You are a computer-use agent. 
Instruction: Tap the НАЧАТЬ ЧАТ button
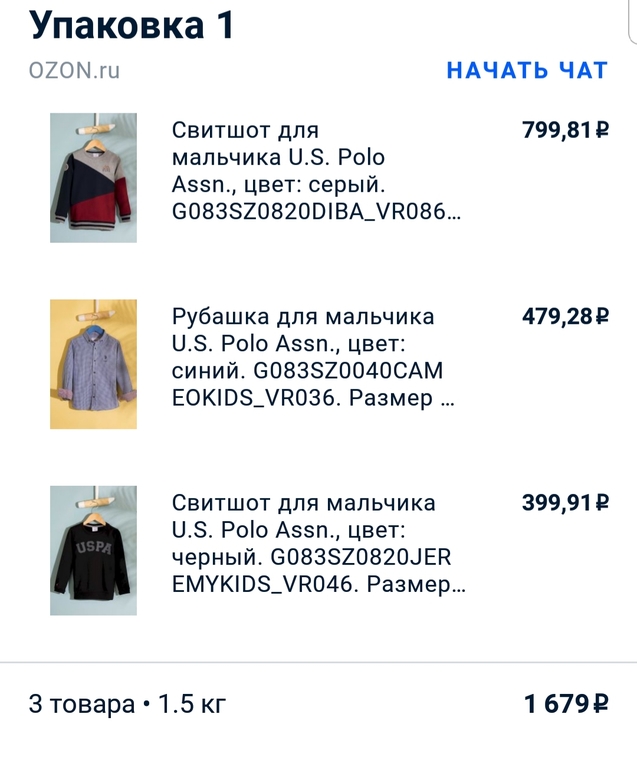point(526,71)
